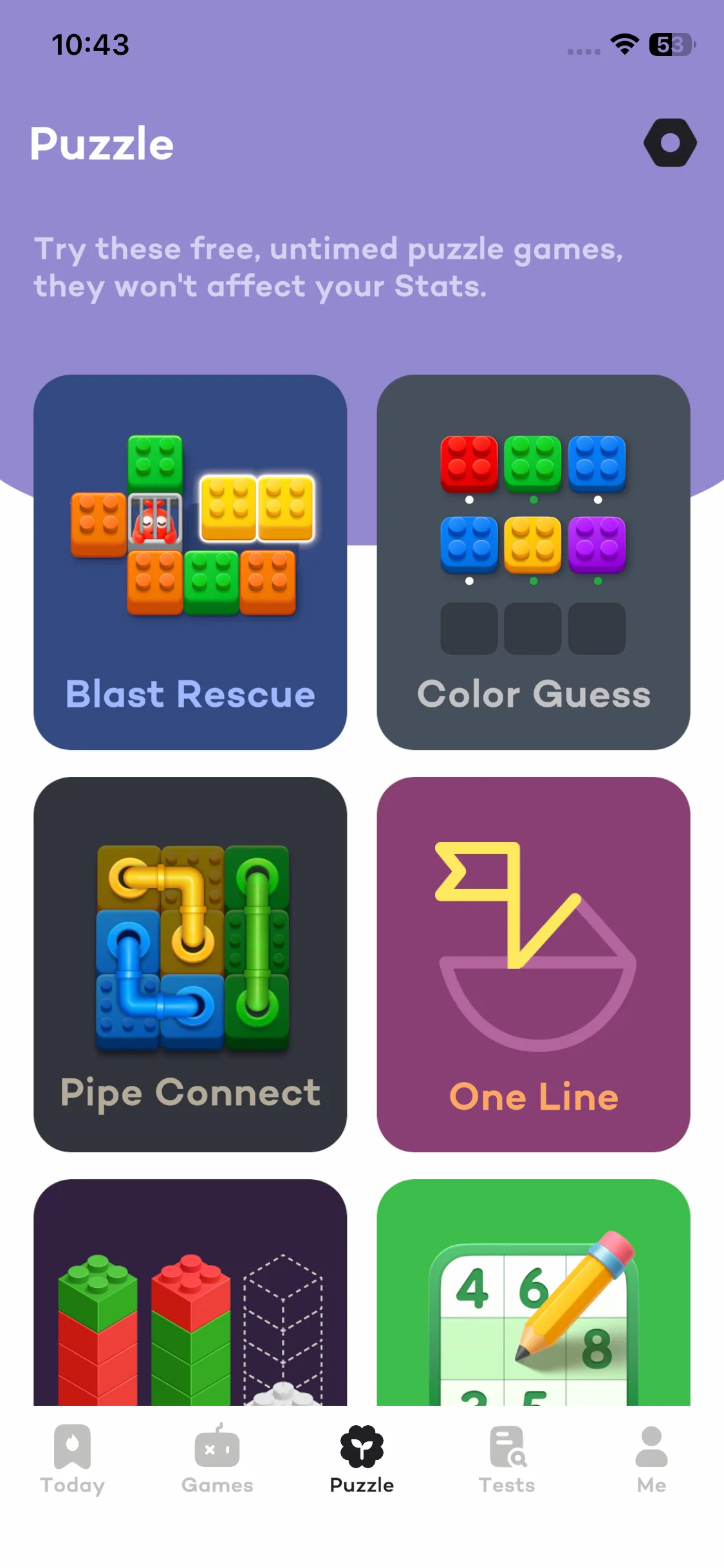Open the Blast Rescue puzzle game
The width and height of the screenshot is (724, 1568).
pyautogui.click(x=190, y=562)
